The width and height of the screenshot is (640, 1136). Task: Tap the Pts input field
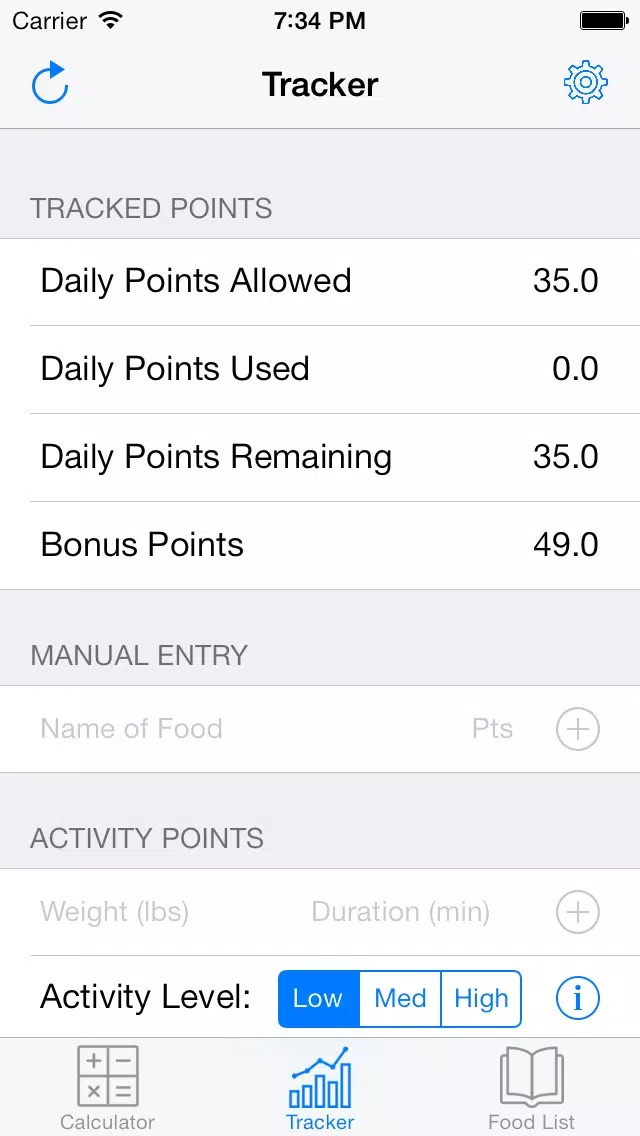pos(493,729)
